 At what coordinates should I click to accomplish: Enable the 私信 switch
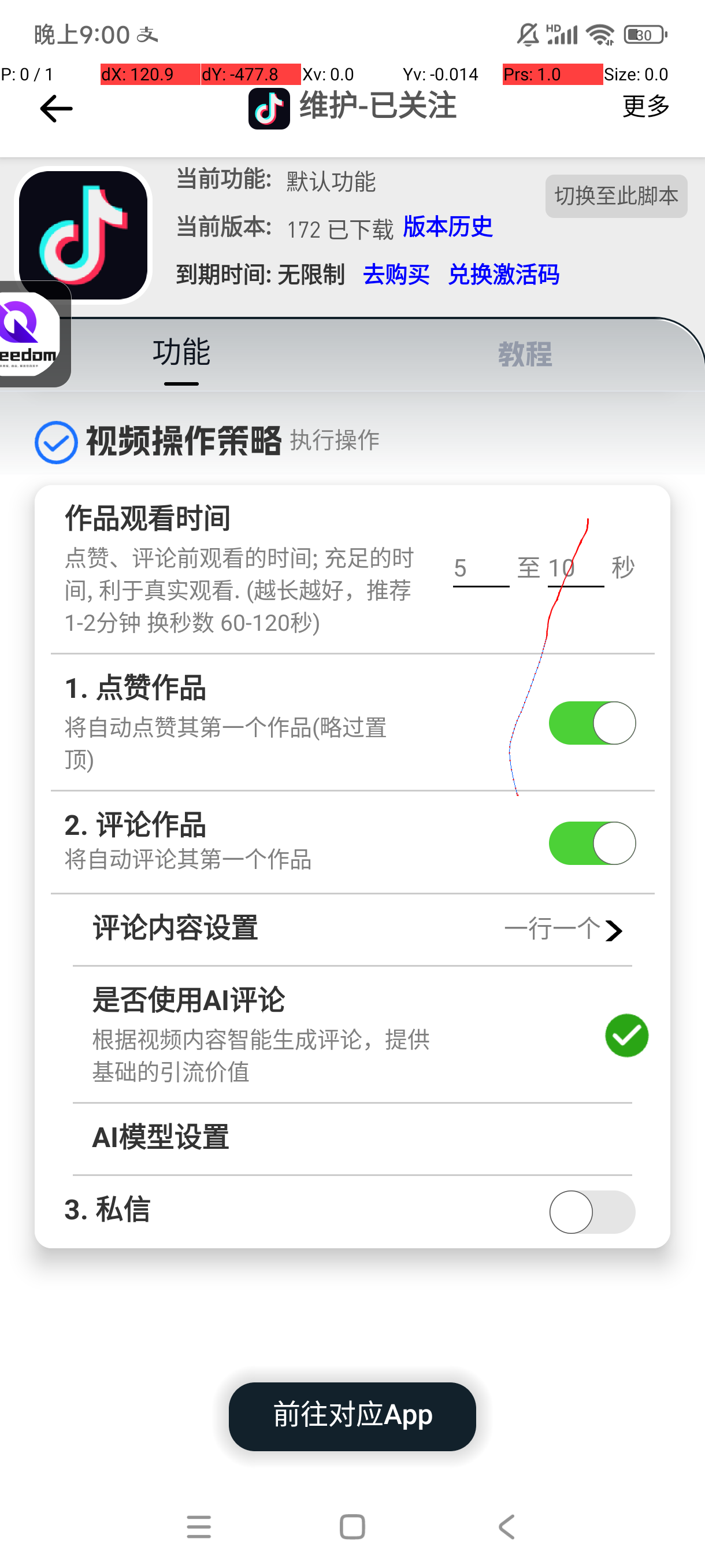592,1212
